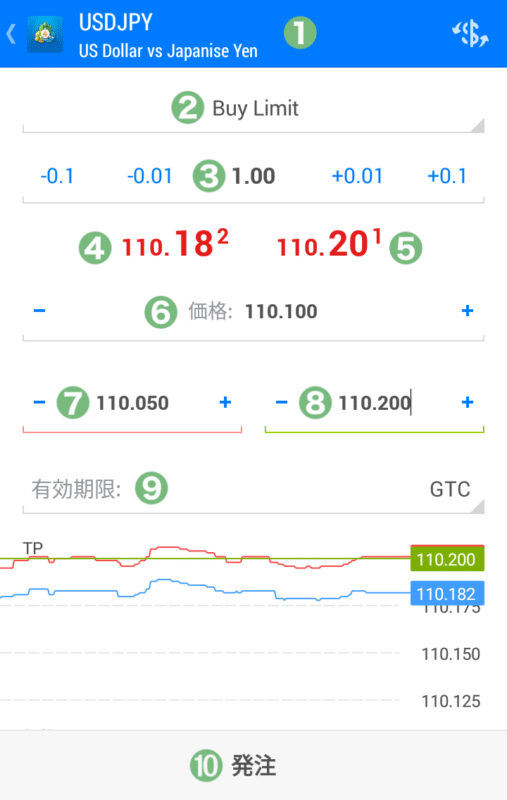
Task: Open the symbol switch currency icon
Action: point(470,34)
